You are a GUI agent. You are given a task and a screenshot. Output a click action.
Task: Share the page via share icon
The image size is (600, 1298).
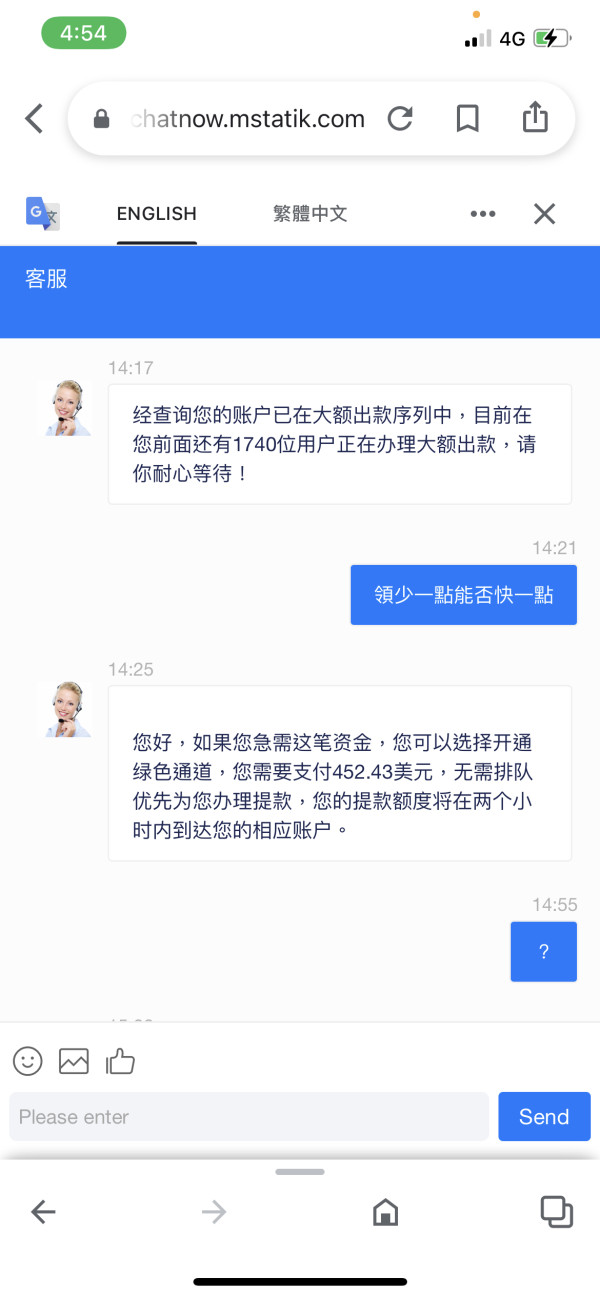click(x=535, y=117)
